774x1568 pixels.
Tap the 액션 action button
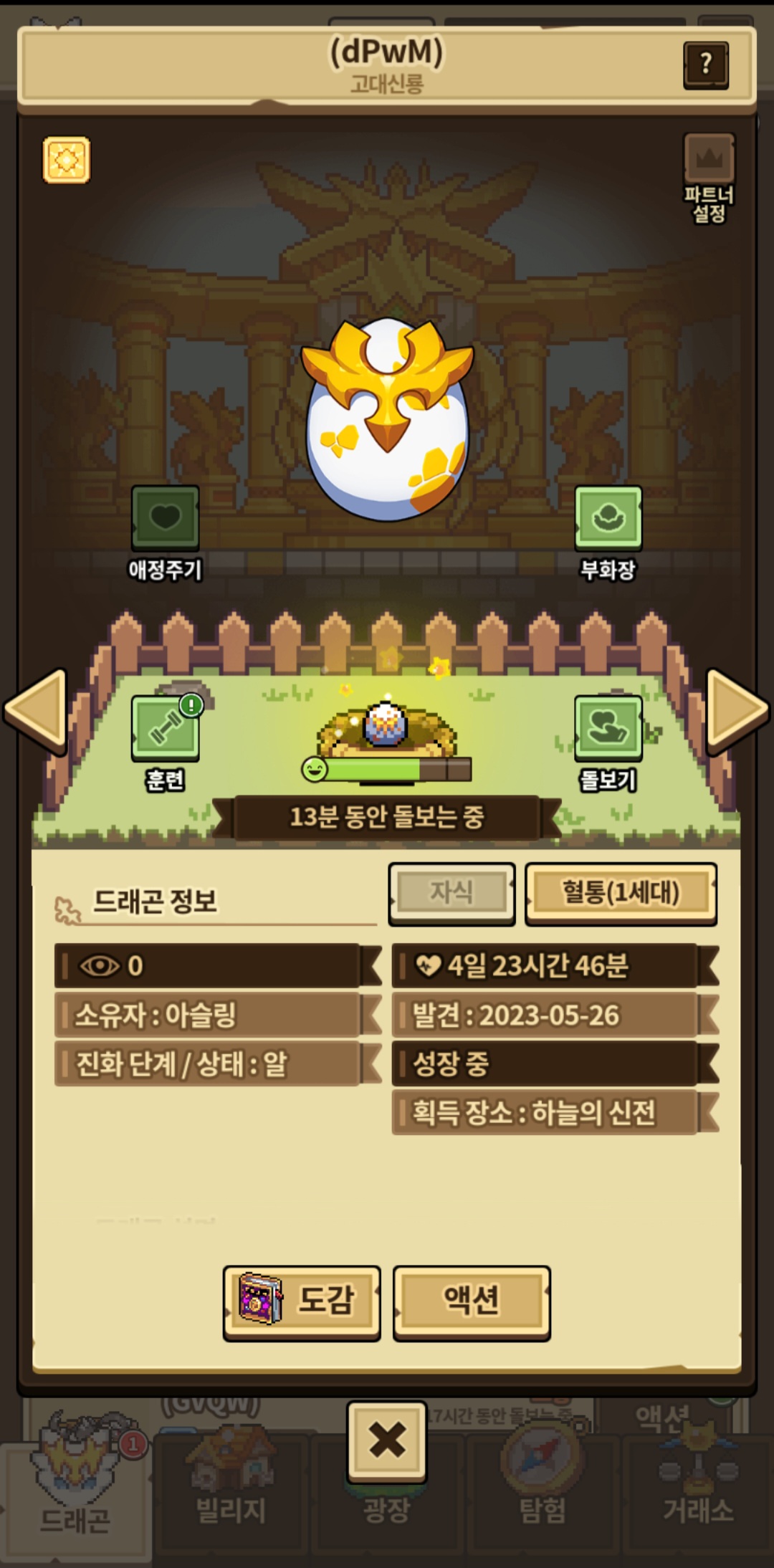(x=472, y=1302)
